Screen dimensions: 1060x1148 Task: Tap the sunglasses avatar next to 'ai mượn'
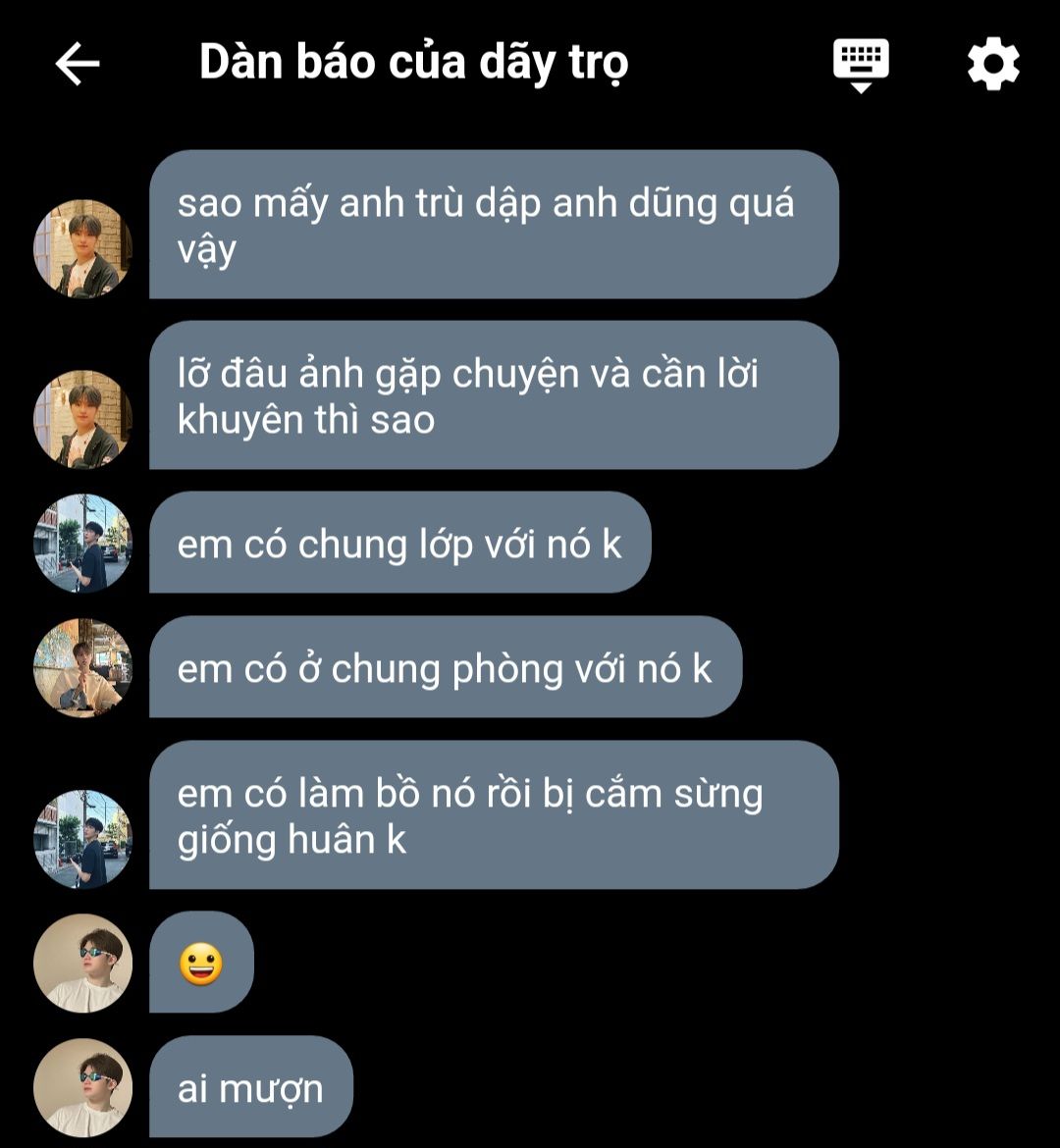[x=82, y=1087]
